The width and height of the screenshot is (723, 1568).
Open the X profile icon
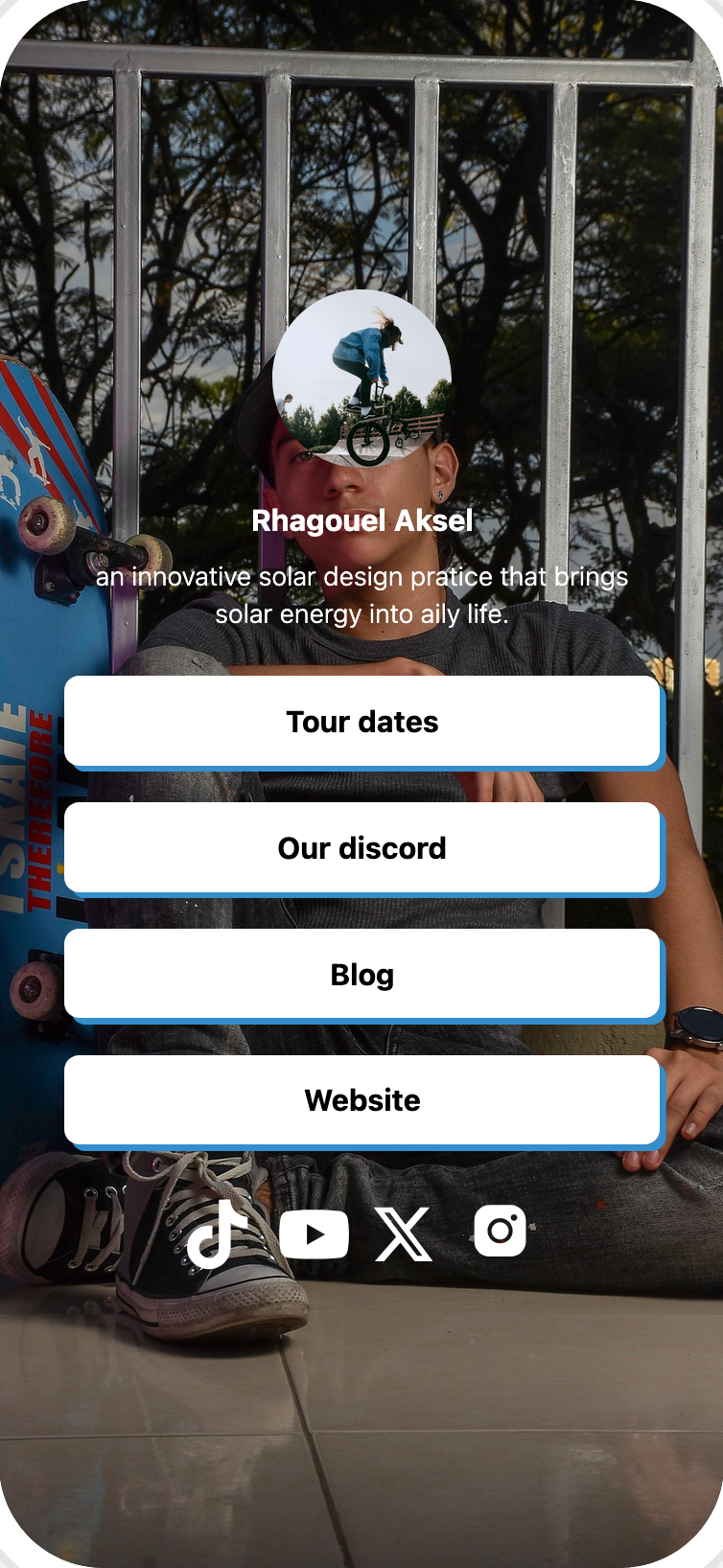(x=404, y=1234)
